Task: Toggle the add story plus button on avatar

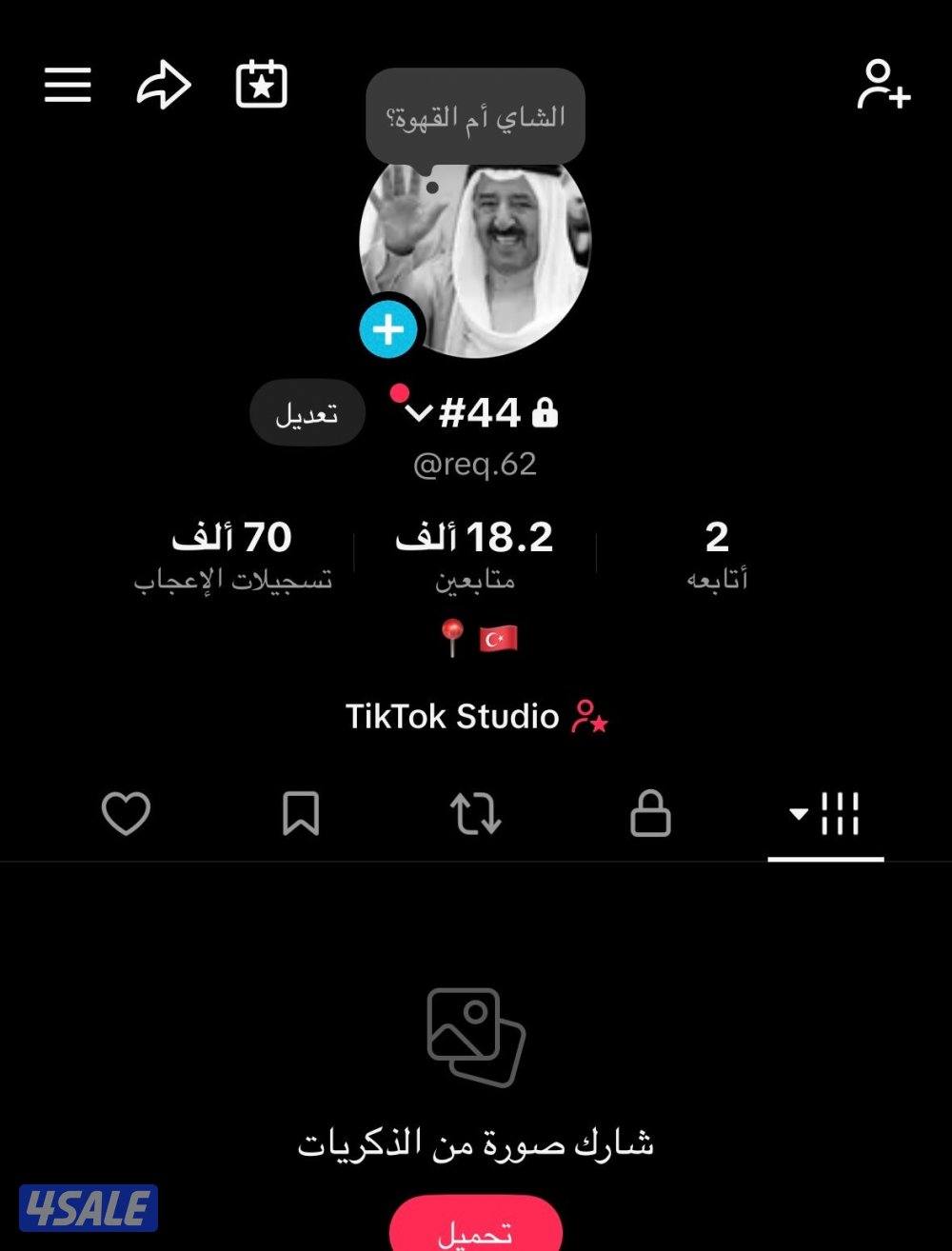Action: tap(388, 328)
